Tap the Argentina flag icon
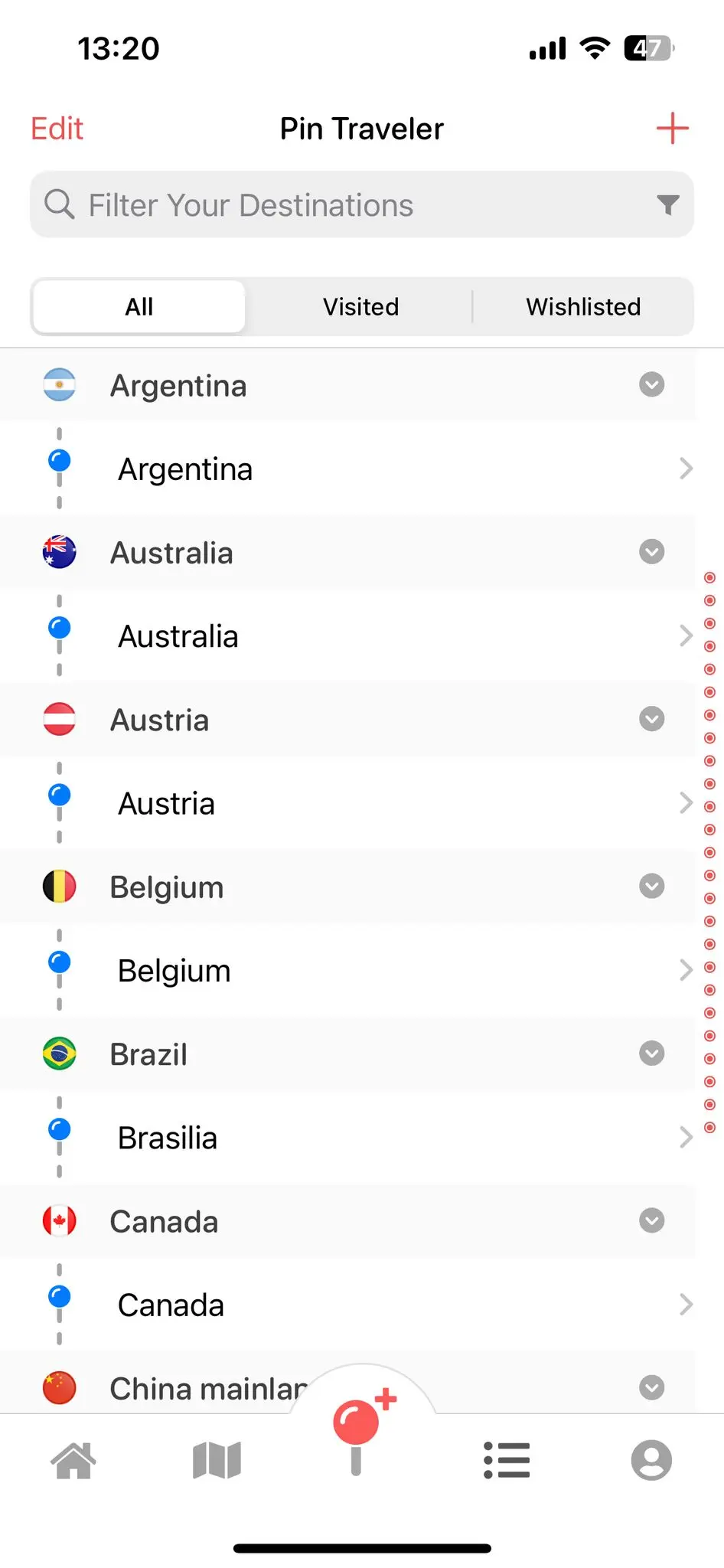The height and width of the screenshot is (1568, 724). coord(59,385)
